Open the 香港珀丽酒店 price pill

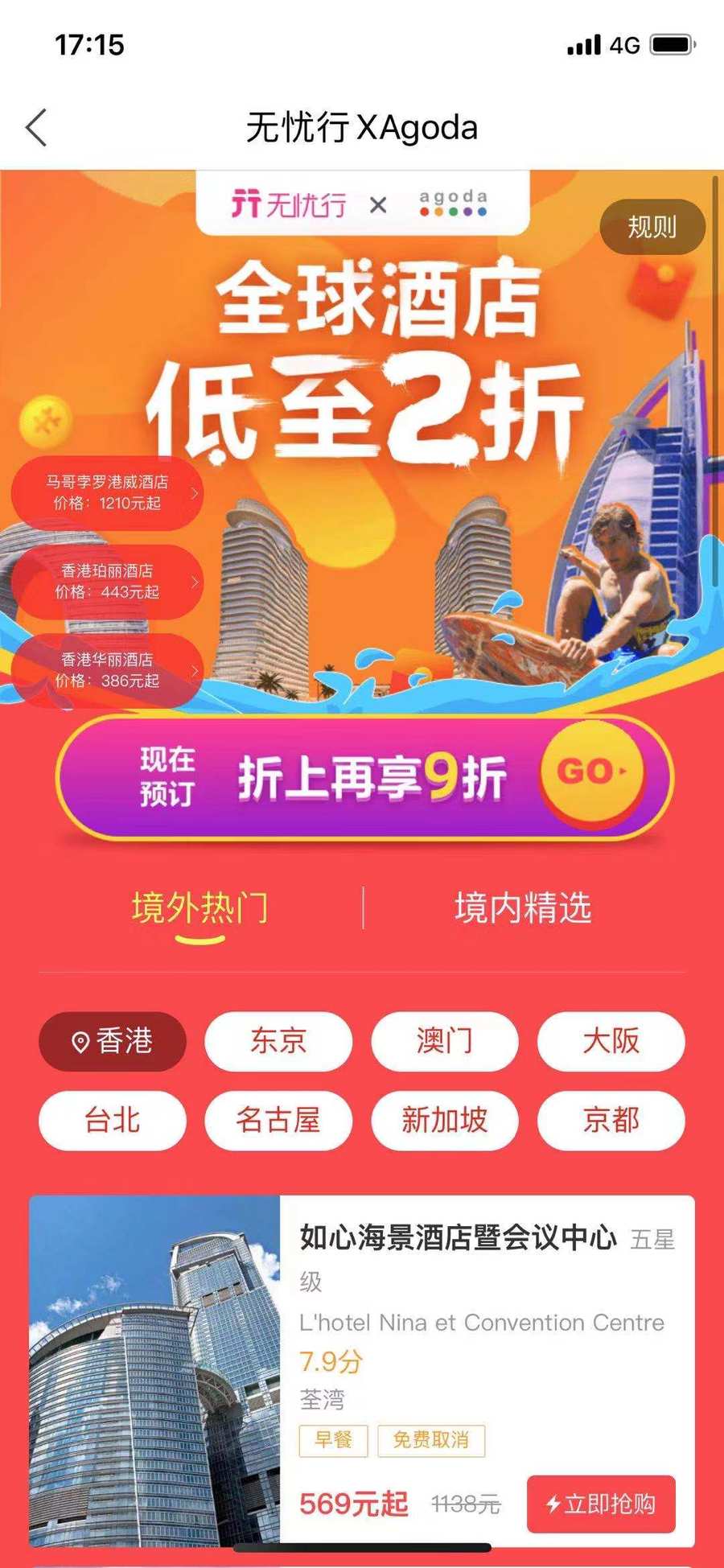point(107,581)
